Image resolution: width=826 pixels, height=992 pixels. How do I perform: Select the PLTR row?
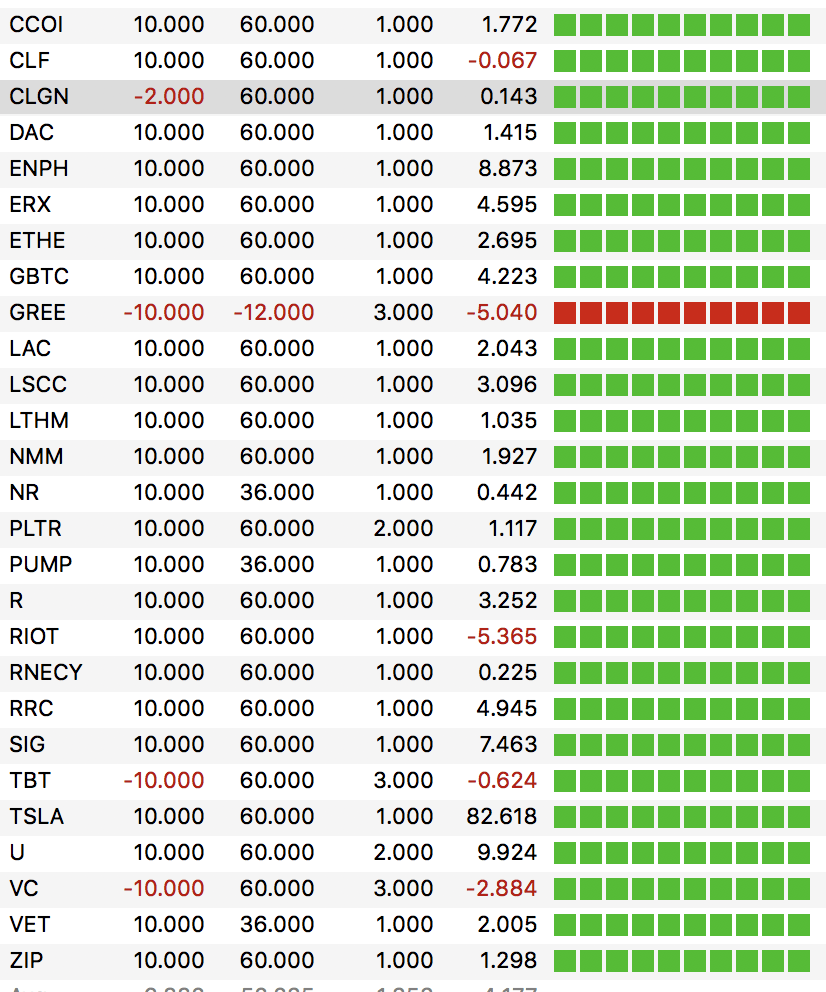36,529
